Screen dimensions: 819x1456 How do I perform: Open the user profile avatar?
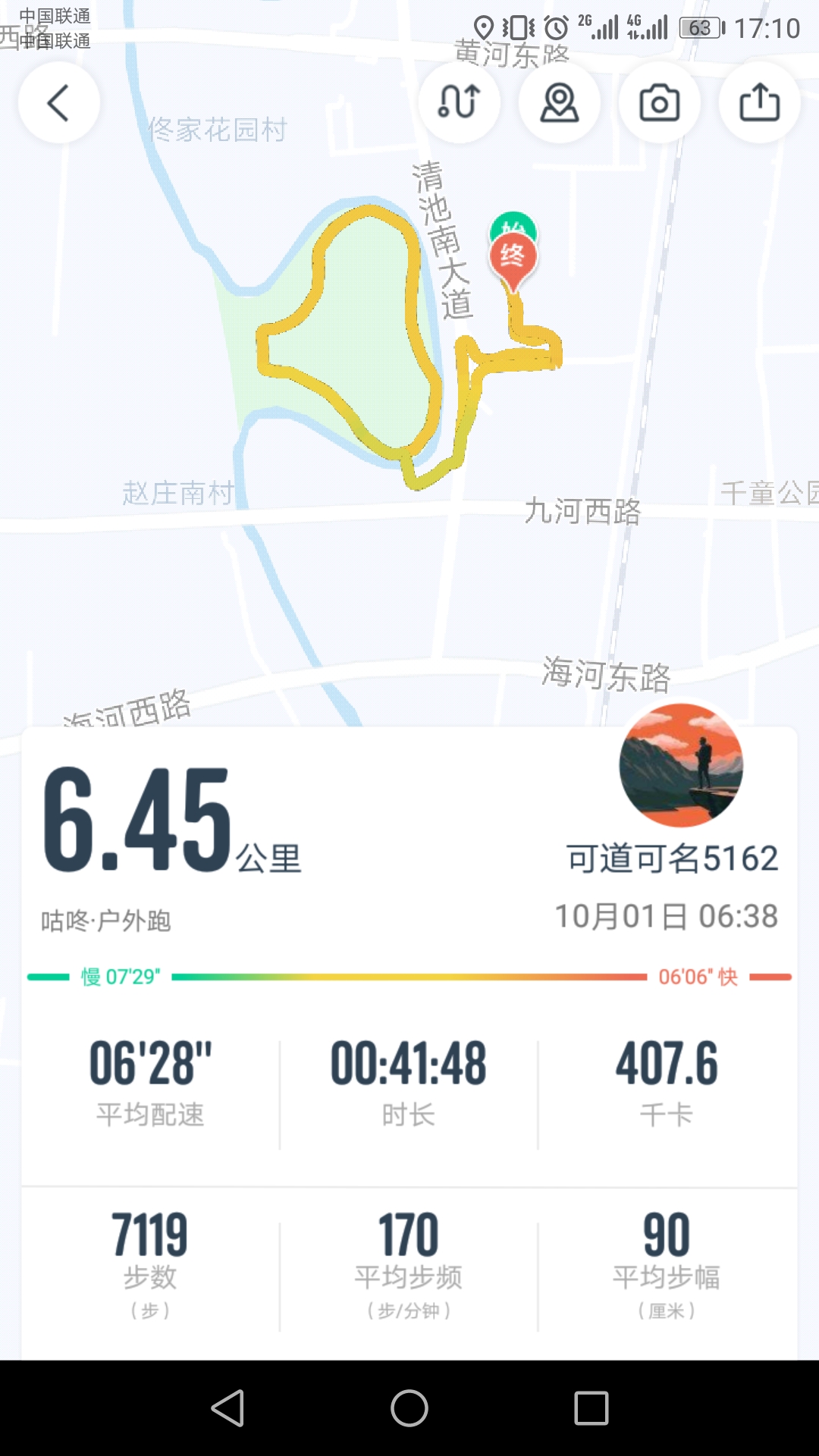681,764
